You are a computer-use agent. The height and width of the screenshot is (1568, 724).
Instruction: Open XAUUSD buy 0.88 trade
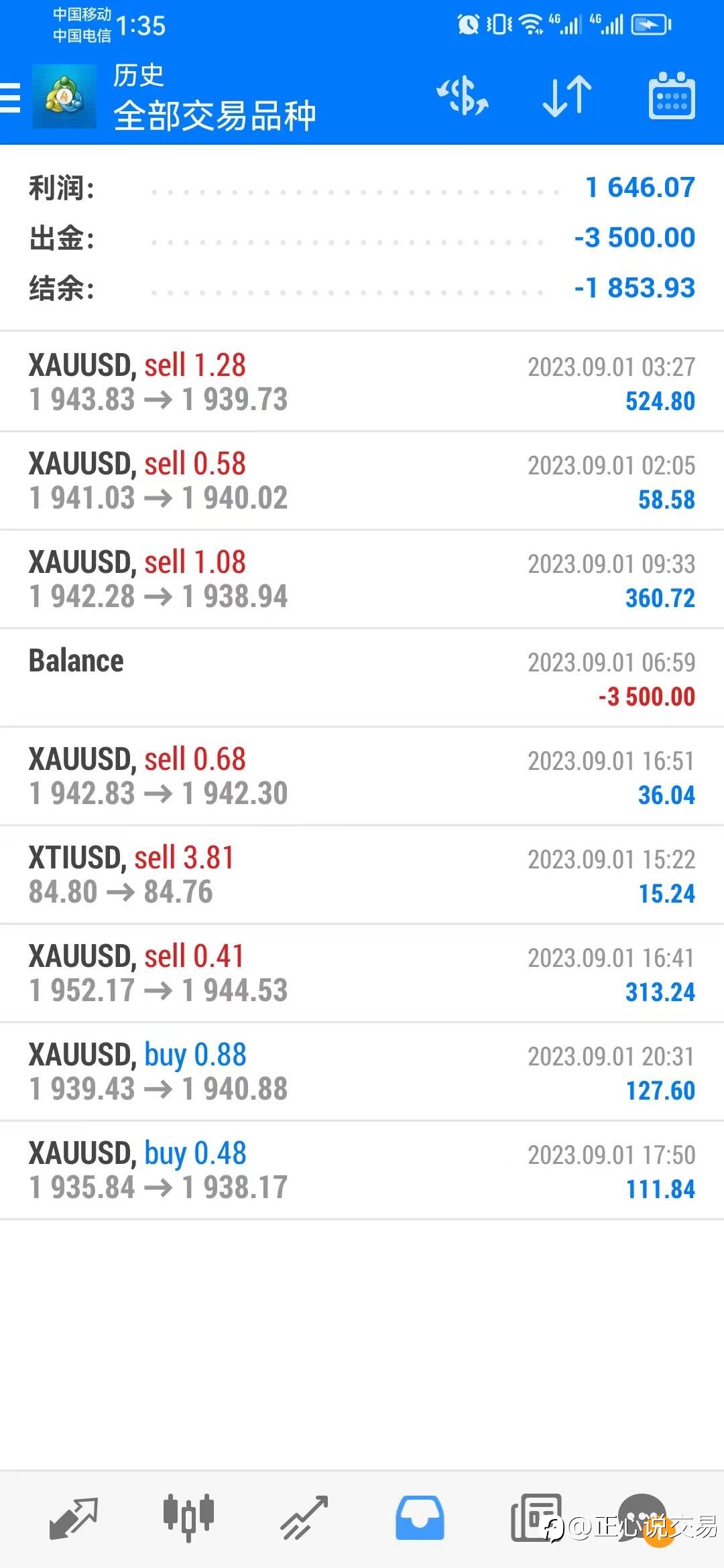point(362,1071)
